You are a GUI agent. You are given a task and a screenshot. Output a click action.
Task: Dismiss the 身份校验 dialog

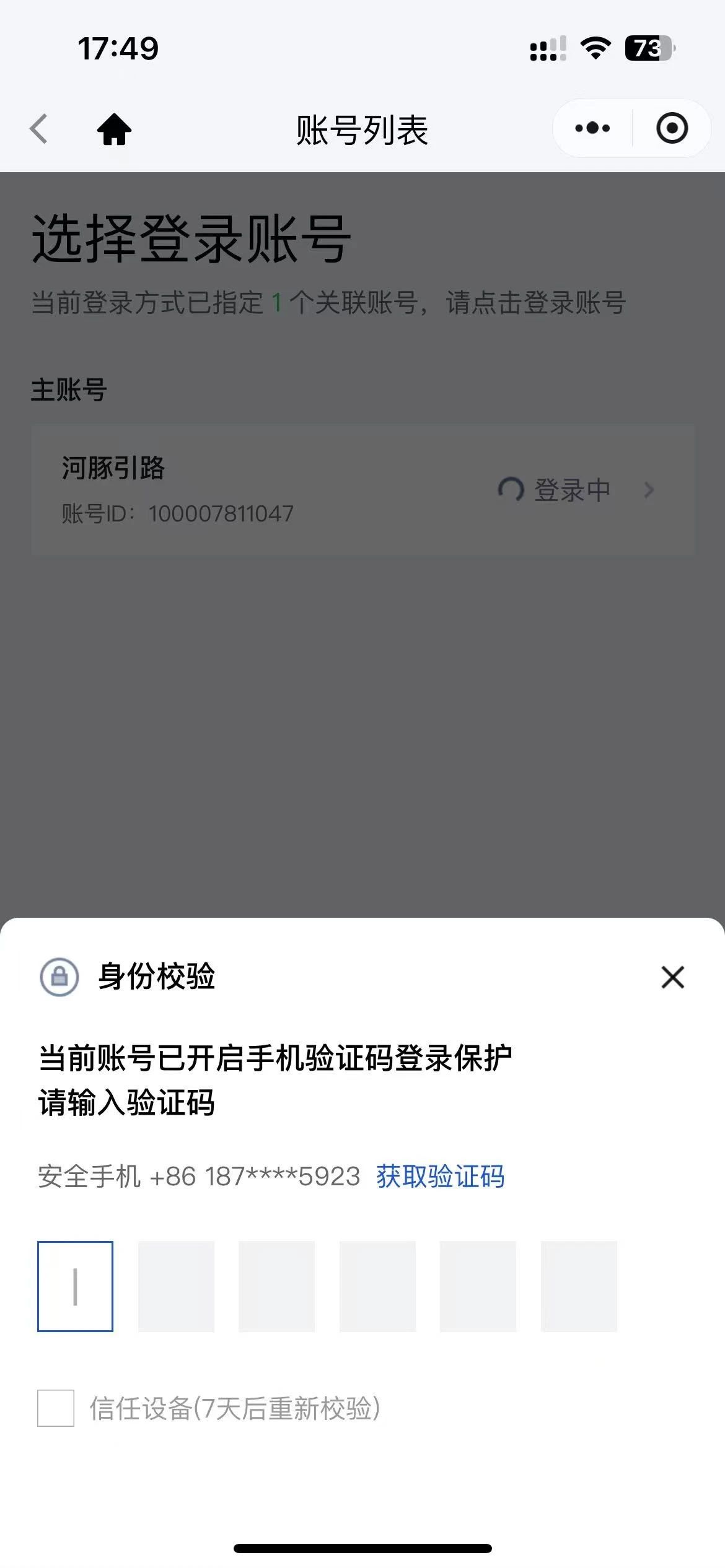pyautogui.click(x=672, y=977)
